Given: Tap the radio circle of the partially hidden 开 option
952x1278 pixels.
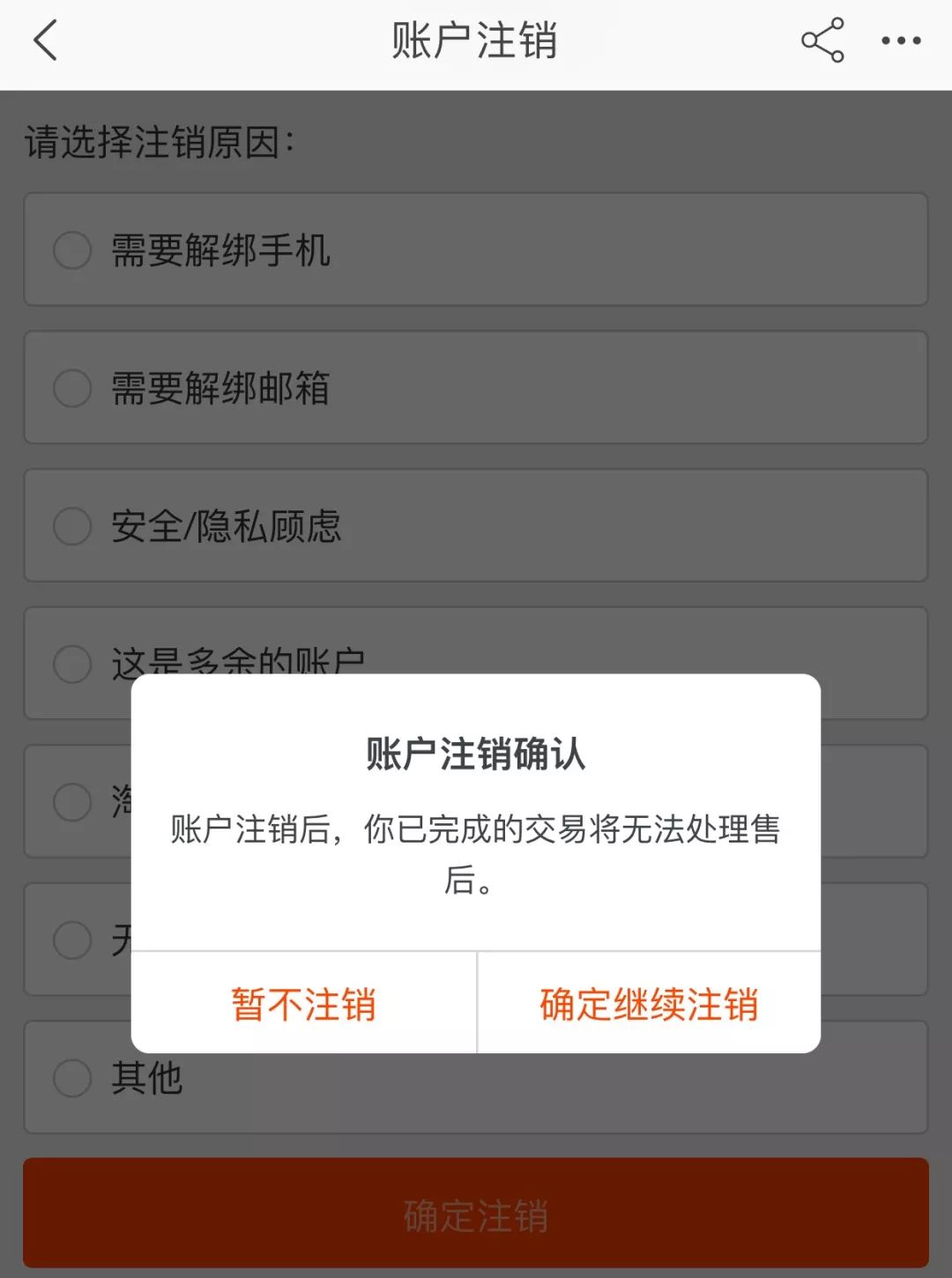Looking at the screenshot, I should (x=71, y=940).
